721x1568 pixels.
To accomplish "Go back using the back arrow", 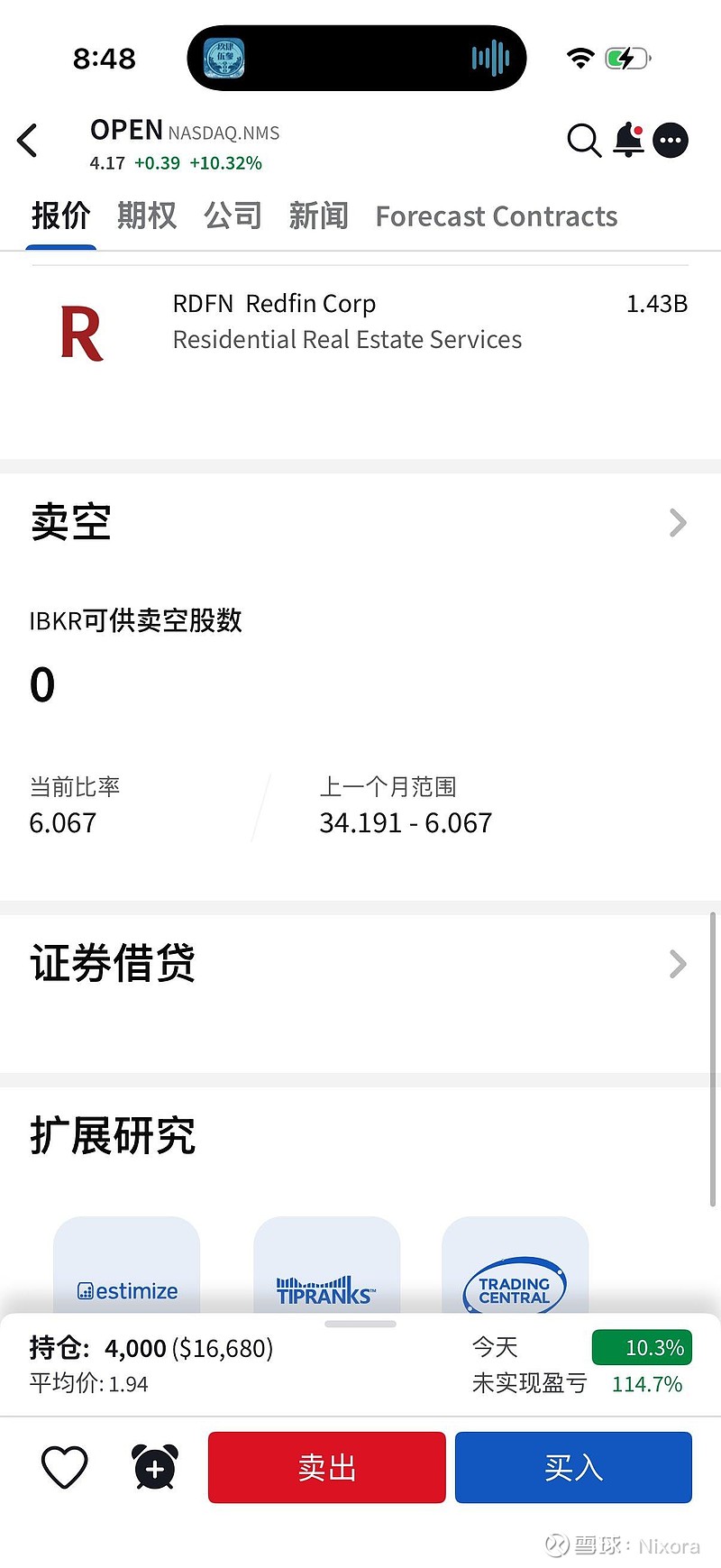I will click(x=27, y=141).
